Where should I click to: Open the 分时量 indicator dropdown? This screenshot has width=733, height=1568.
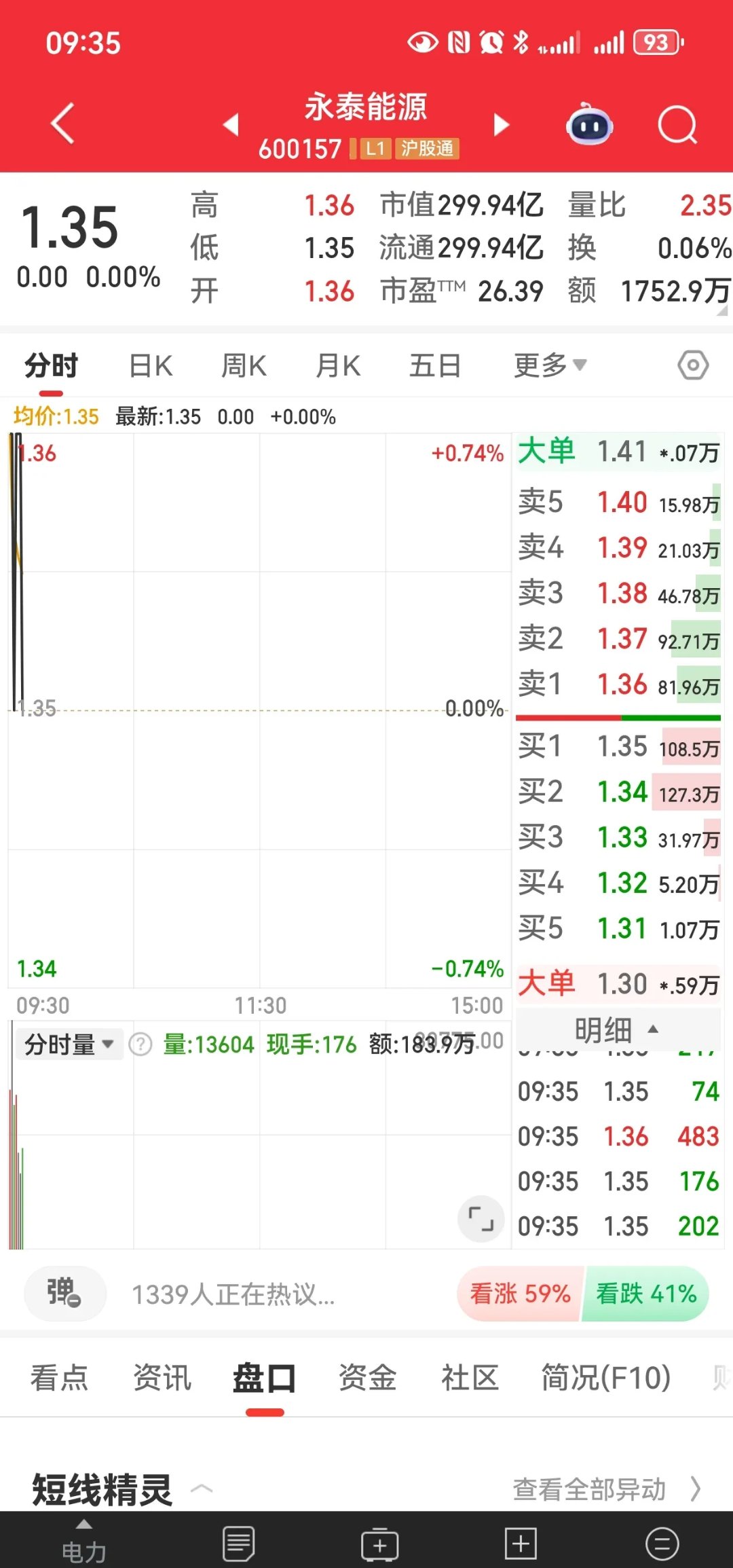click(69, 1044)
